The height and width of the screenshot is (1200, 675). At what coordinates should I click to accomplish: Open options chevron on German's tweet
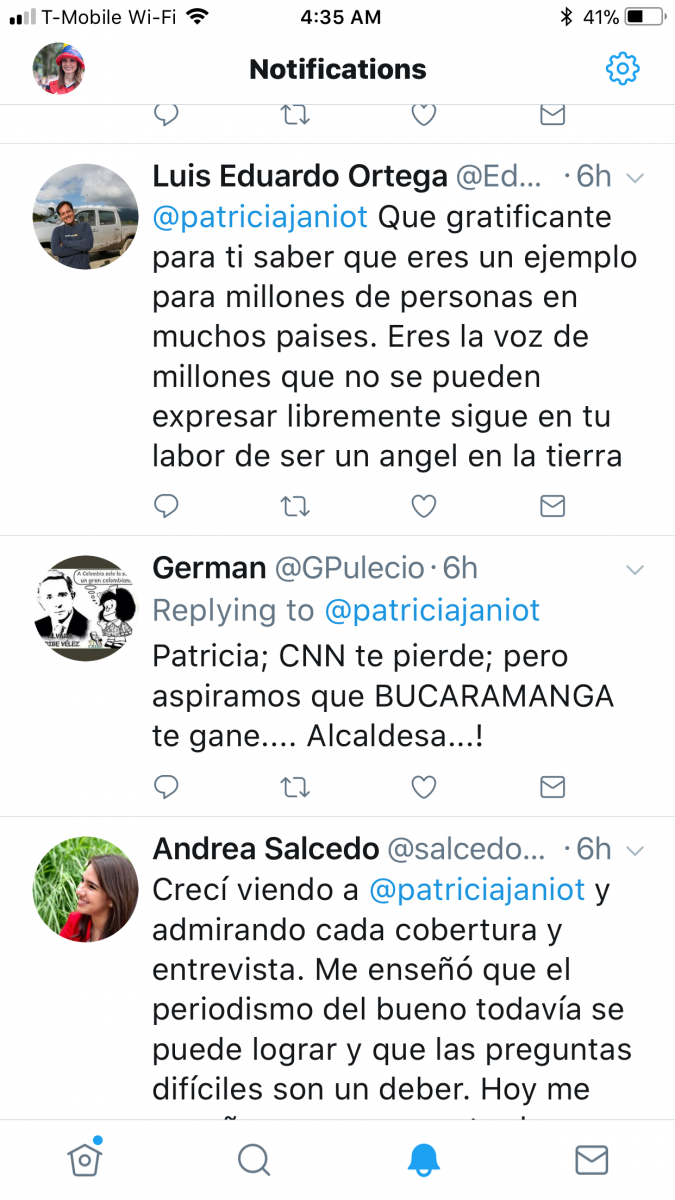pyautogui.click(x=634, y=570)
